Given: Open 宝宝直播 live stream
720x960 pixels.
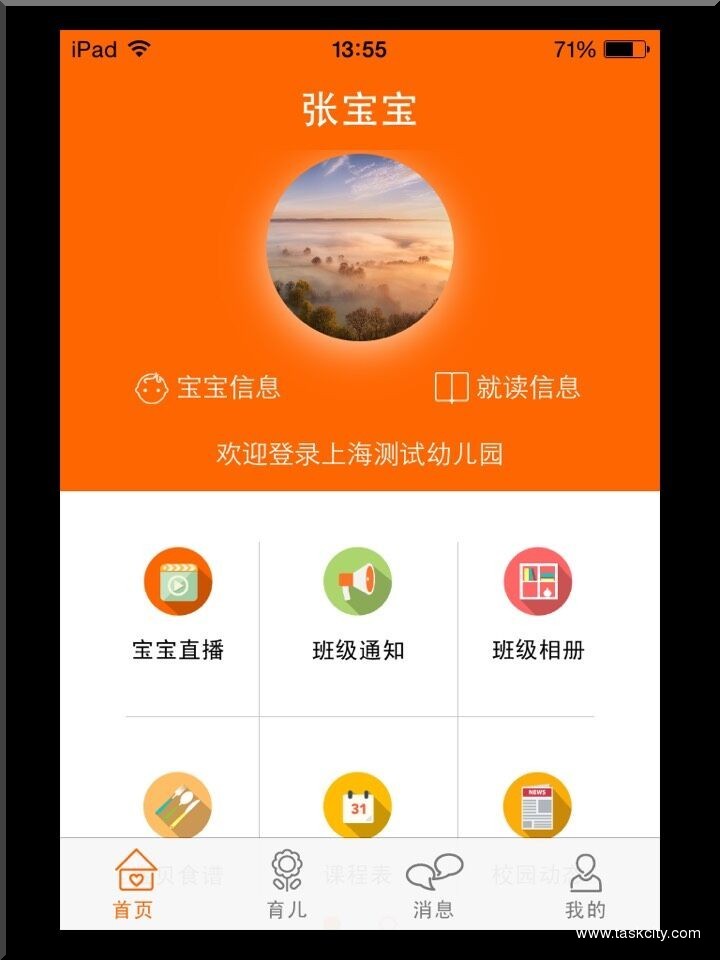Looking at the screenshot, I should pyautogui.click(x=178, y=582).
